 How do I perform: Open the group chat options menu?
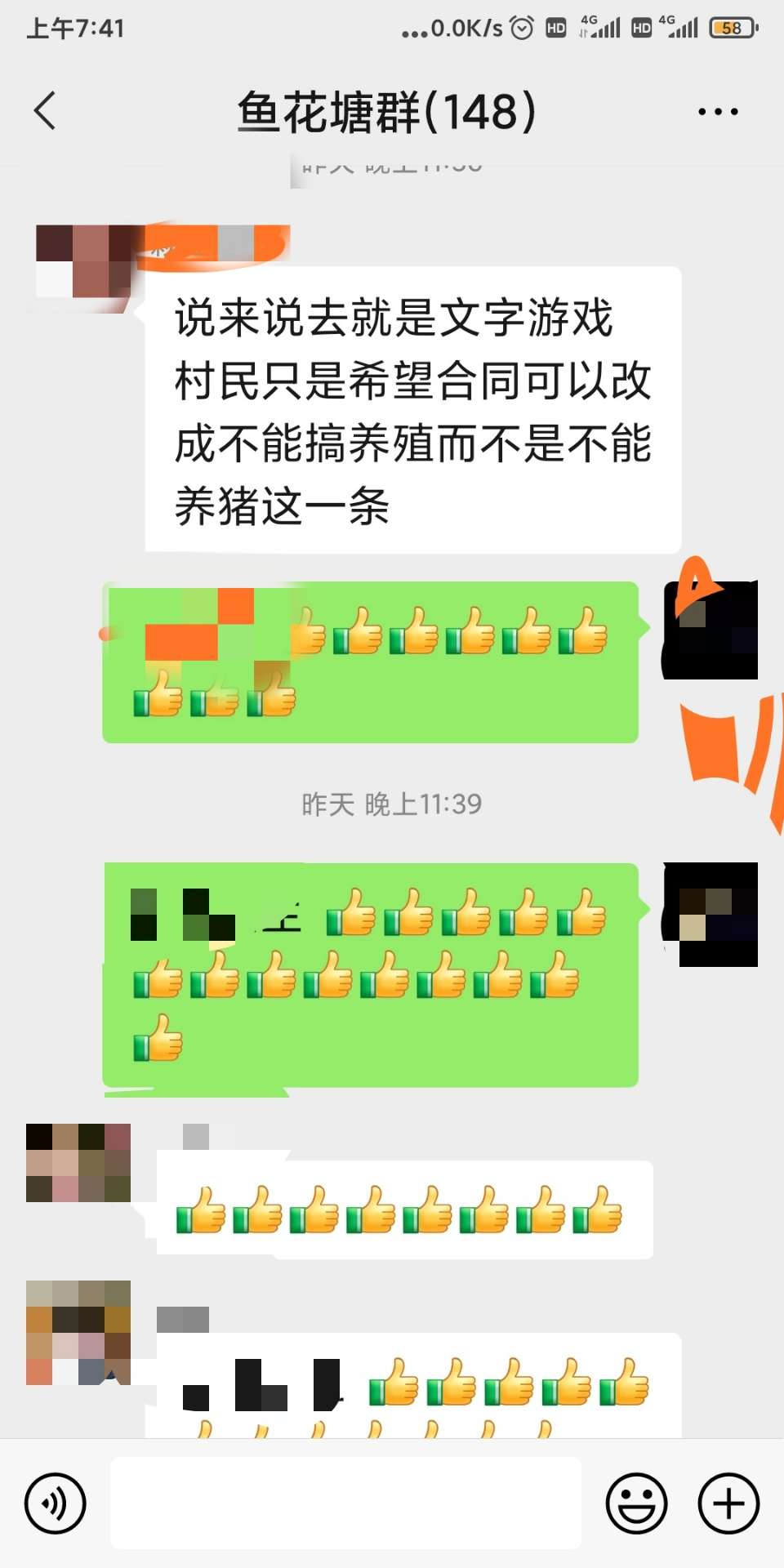click(x=718, y=111)
